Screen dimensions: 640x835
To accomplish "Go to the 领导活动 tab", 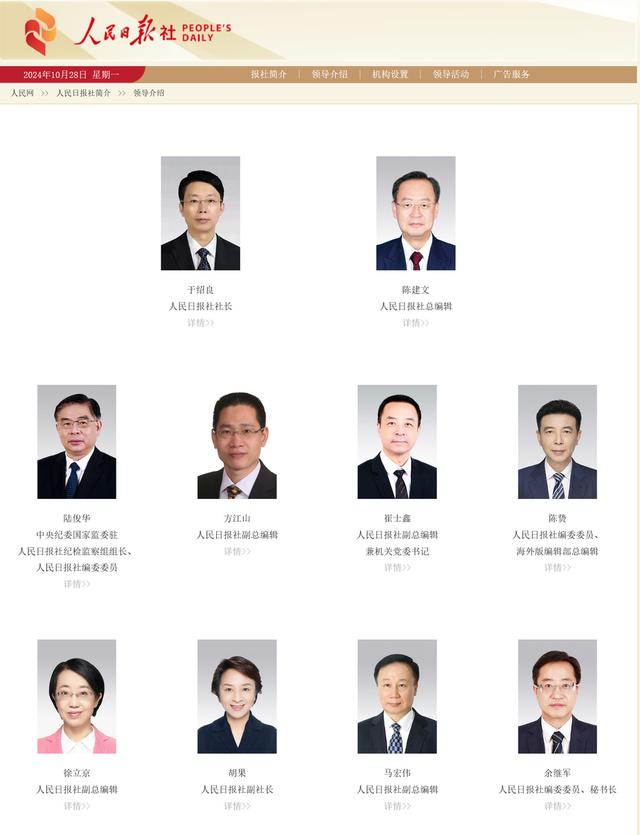I will (450, 74).
